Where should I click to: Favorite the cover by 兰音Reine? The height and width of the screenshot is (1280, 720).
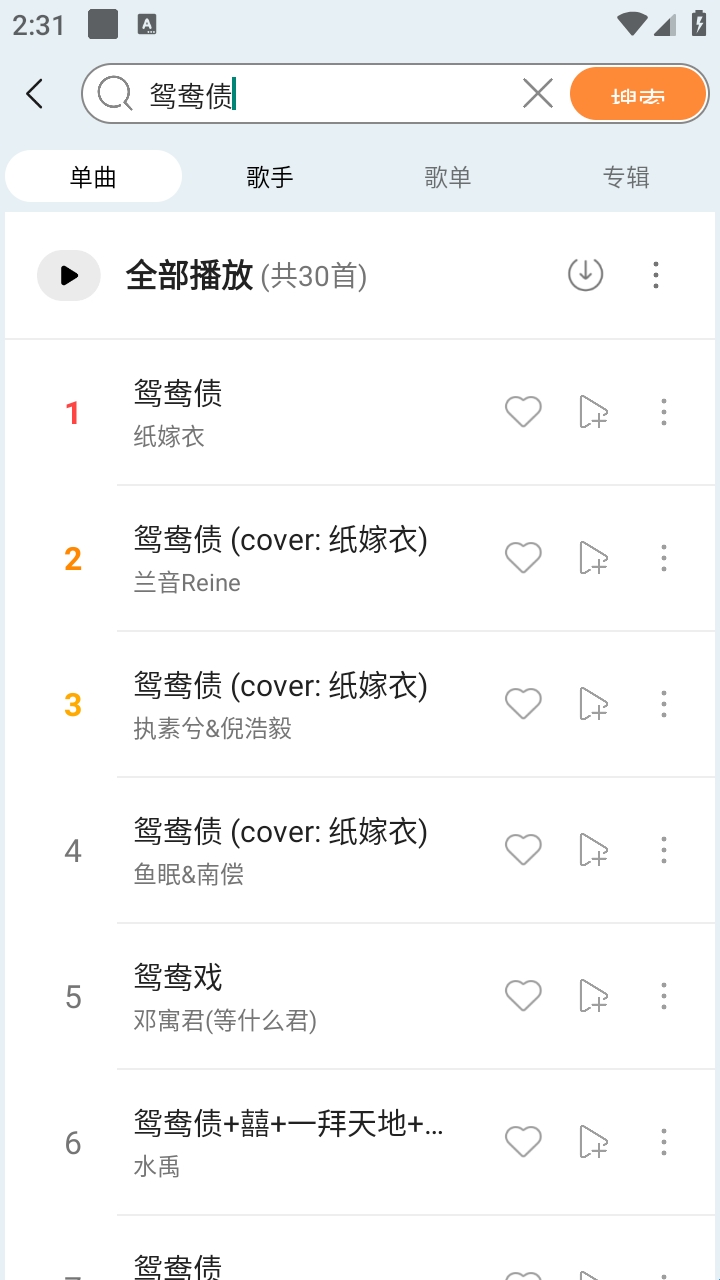(523, 558)
